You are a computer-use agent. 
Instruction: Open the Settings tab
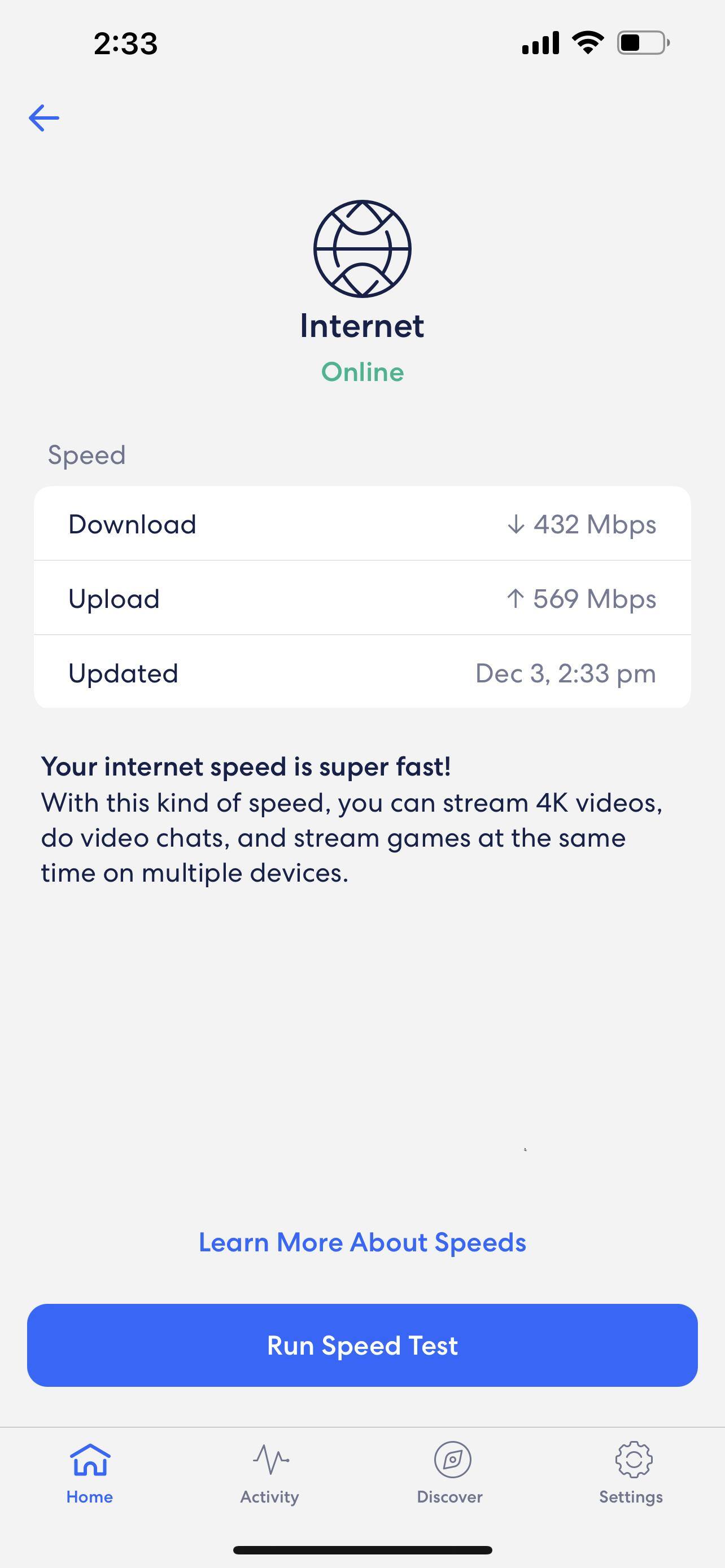[x=631, y=1473]
